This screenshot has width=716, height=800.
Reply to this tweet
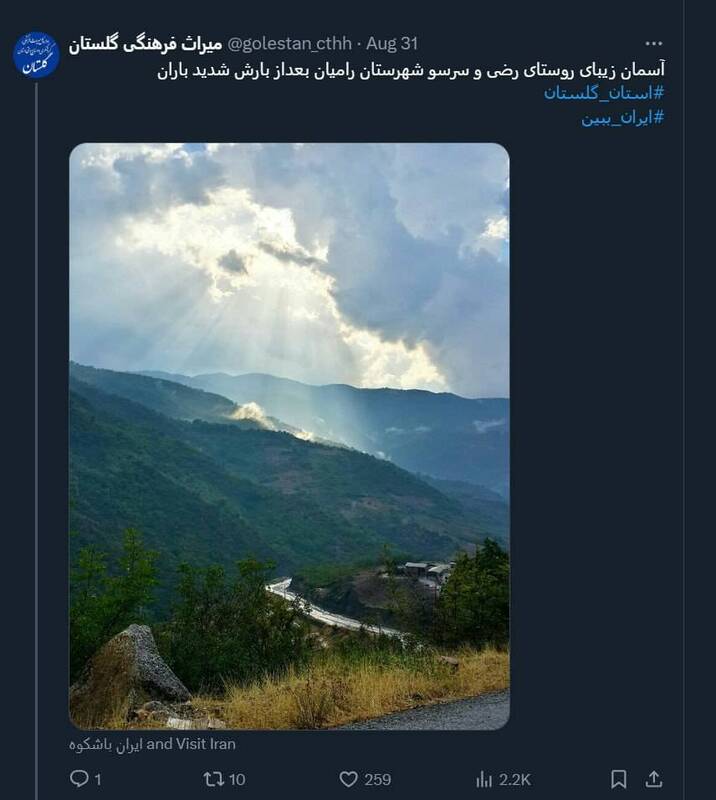[x=79, y=779]
